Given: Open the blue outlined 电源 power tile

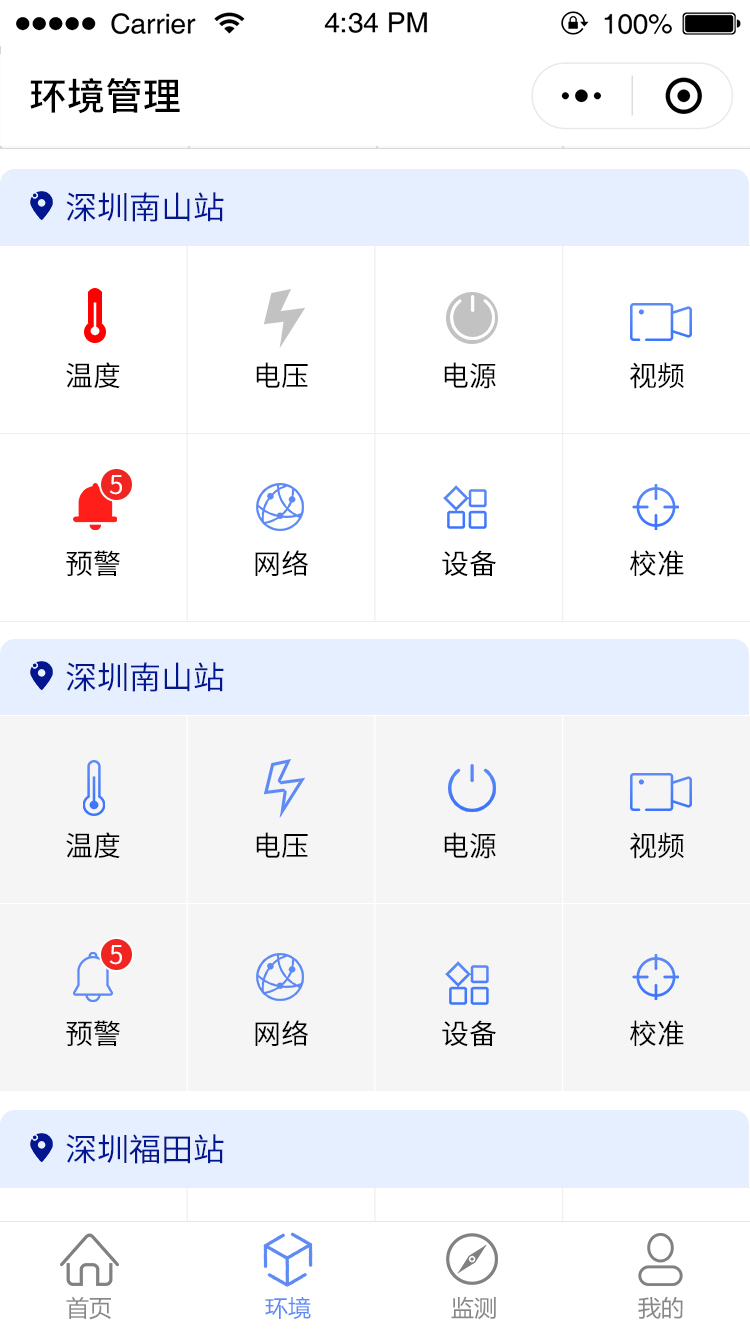Looking at the screenshot, I should [469, 809].
